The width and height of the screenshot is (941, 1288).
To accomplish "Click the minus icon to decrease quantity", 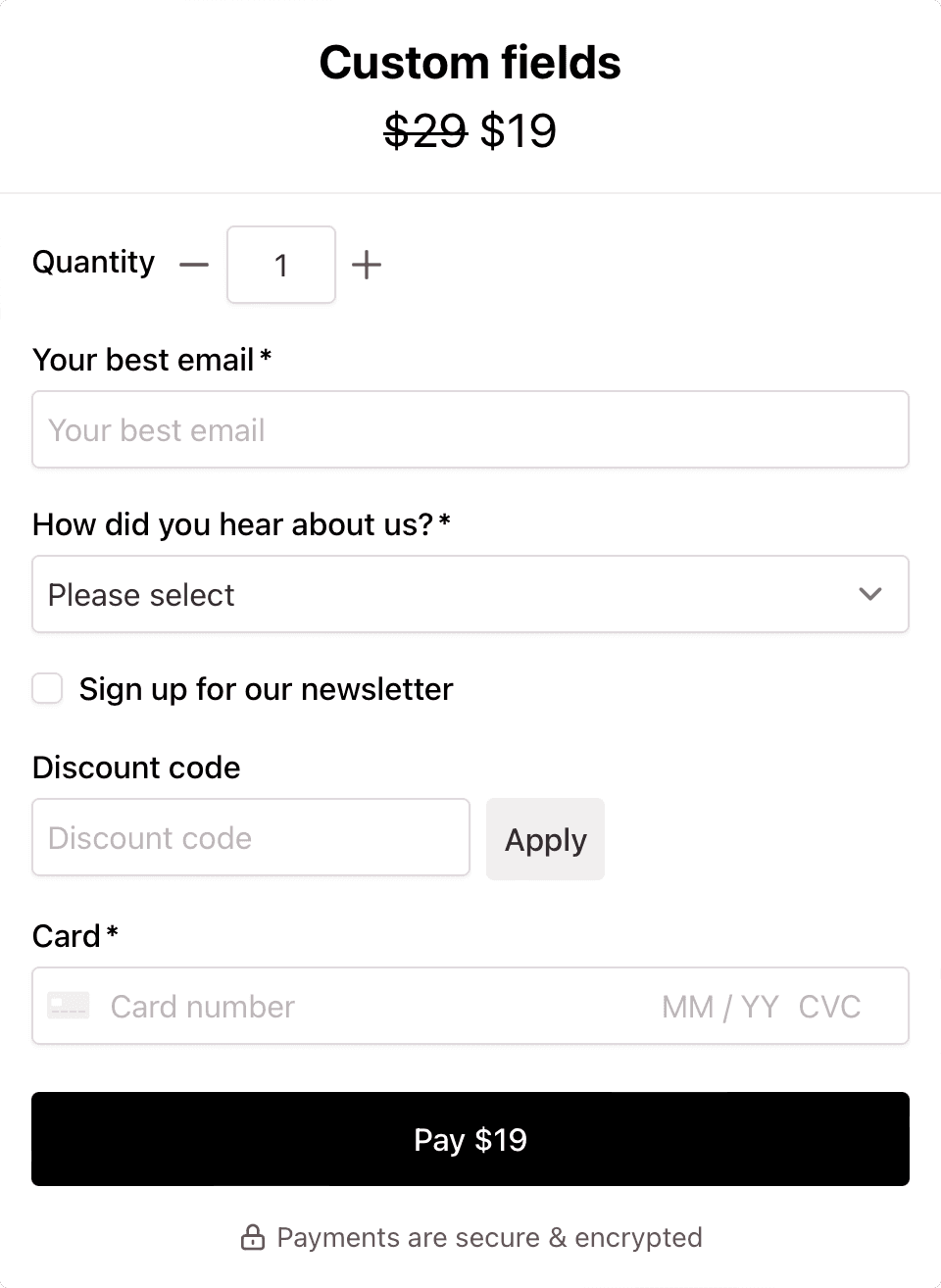I will tap(194, 265).
